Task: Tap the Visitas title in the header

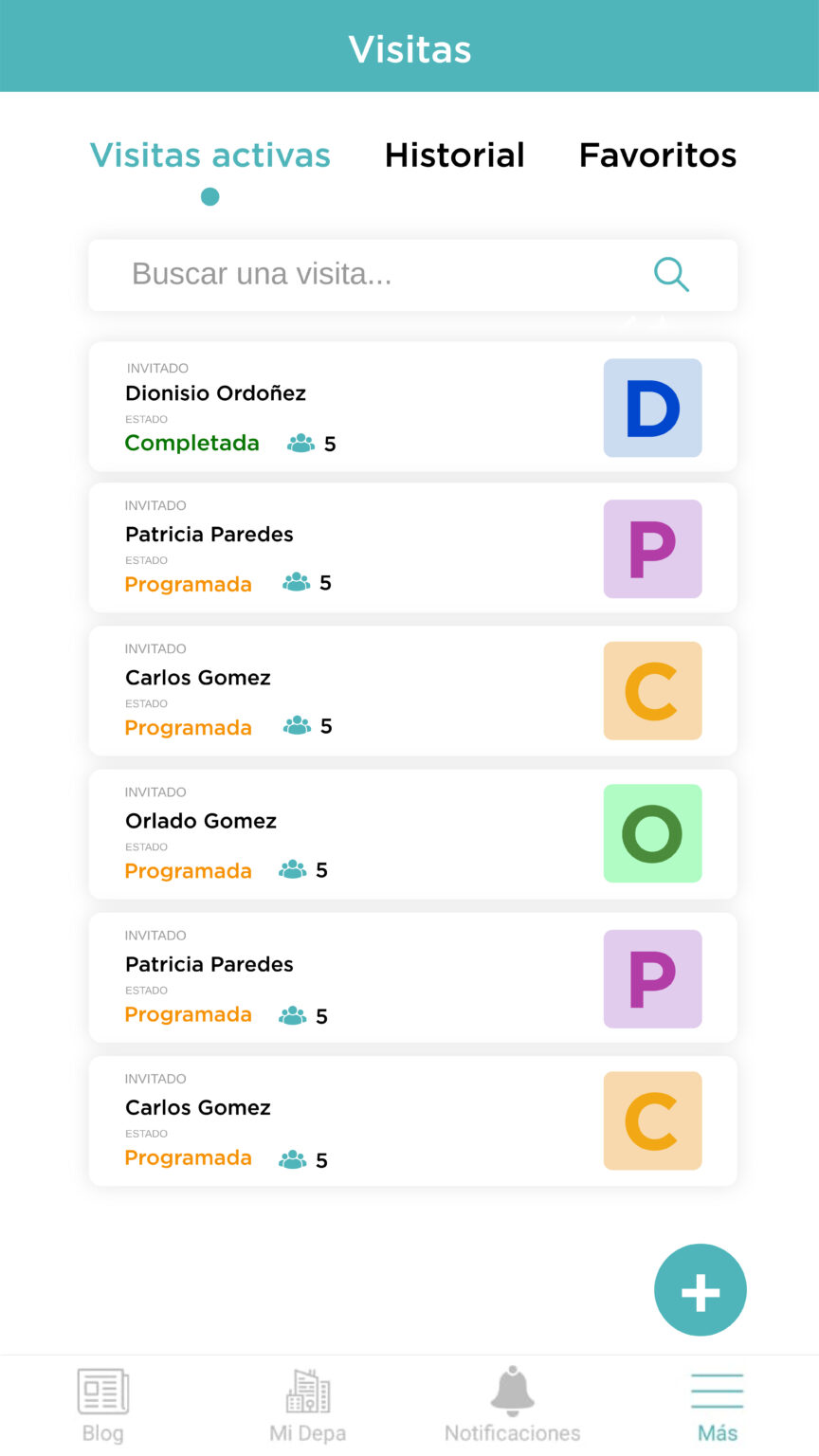Action: [409, 49]
